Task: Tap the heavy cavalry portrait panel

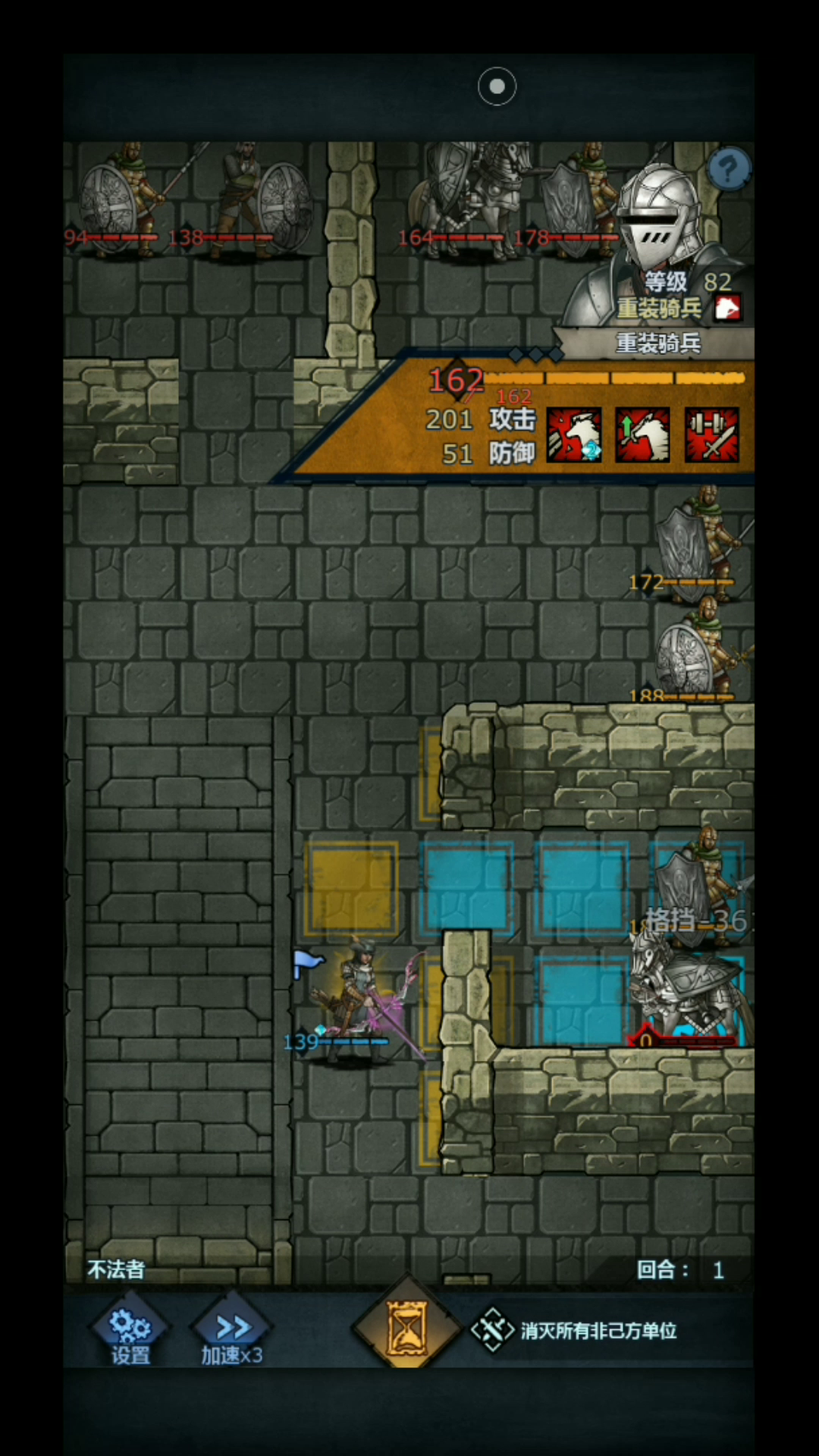Action: click(x=660, y=250)
